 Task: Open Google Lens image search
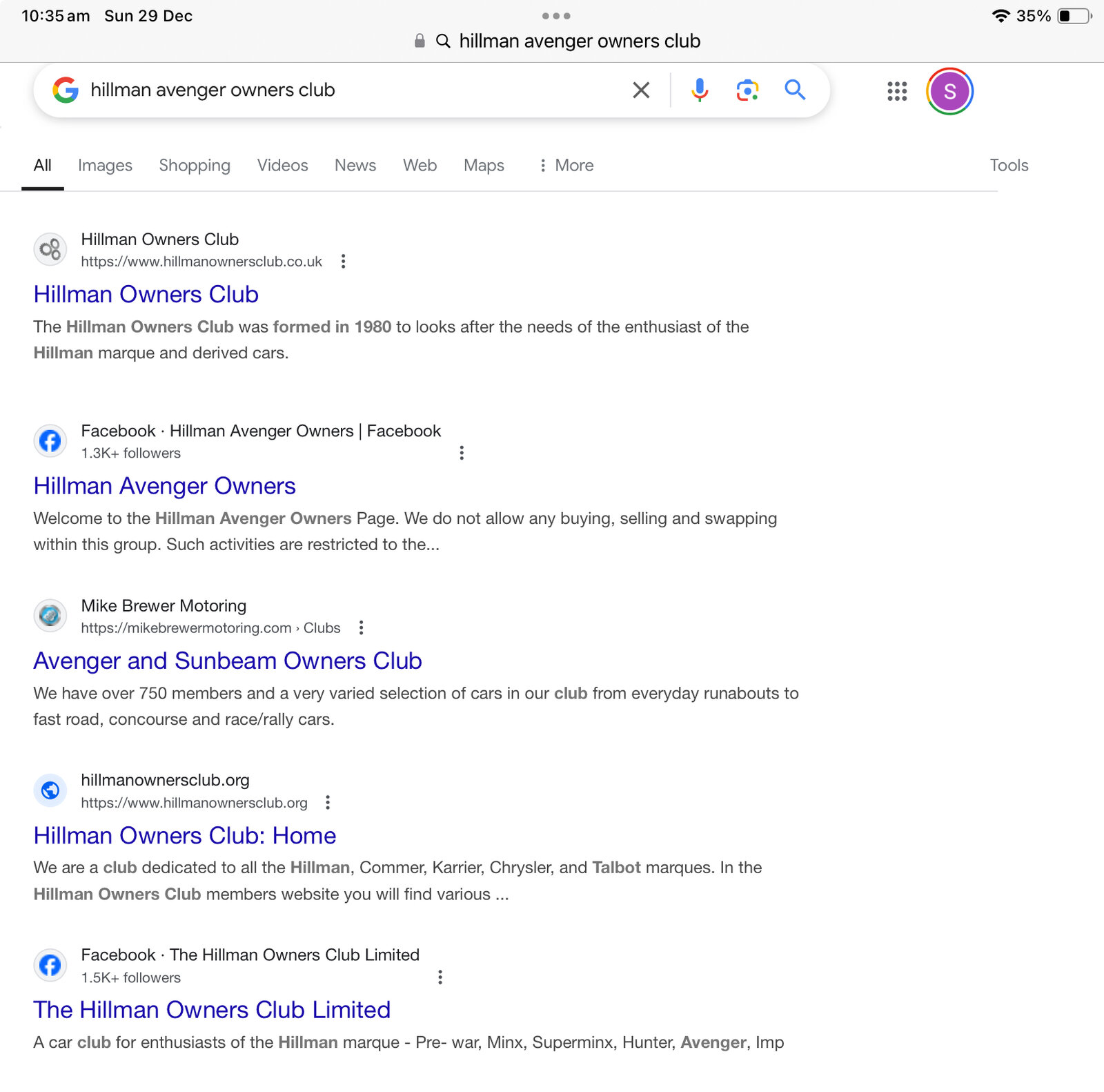[x=747, y=90]
